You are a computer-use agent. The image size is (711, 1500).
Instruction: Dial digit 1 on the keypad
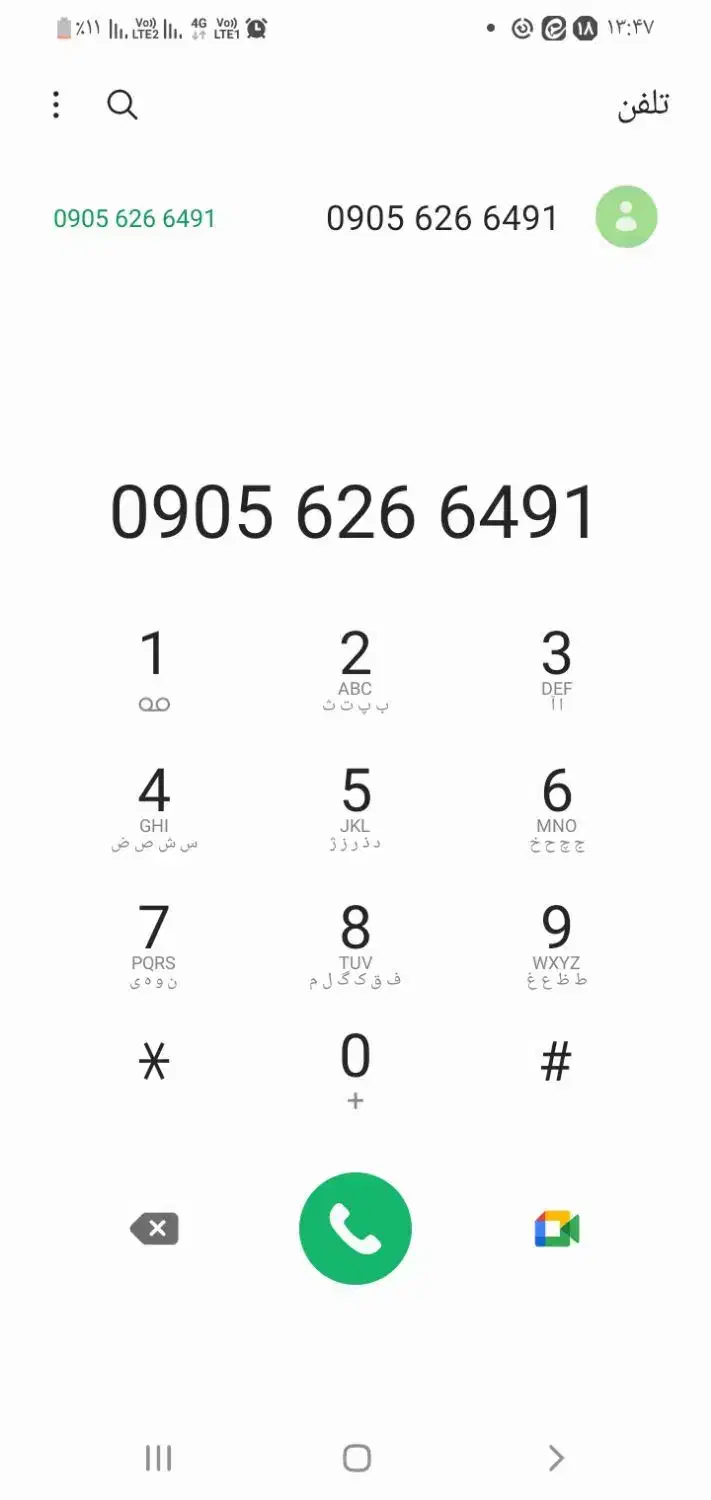pyautogui.click(x=154, y=670)
